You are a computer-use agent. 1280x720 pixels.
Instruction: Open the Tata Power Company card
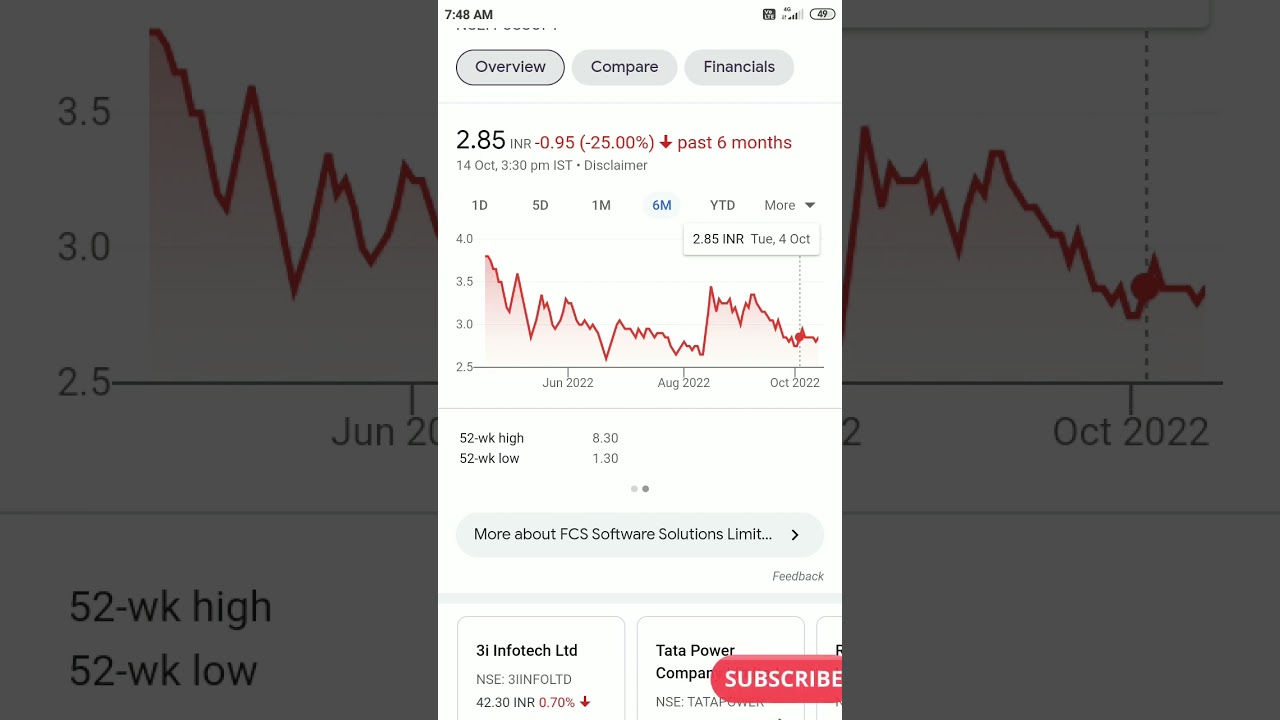pyautogui.click(x=720, y=668)
